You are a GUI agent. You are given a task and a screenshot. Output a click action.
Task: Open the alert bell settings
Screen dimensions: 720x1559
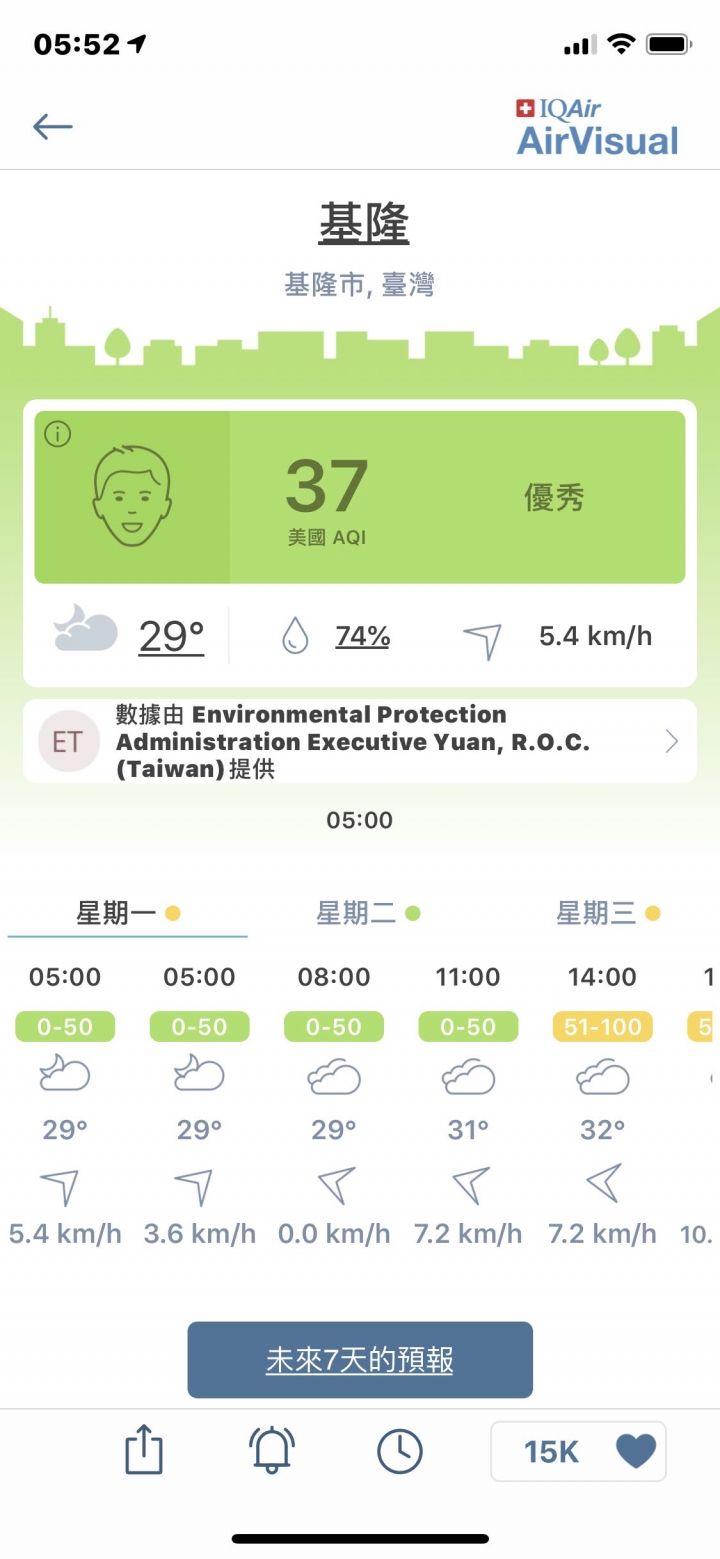coord(272,1450)
